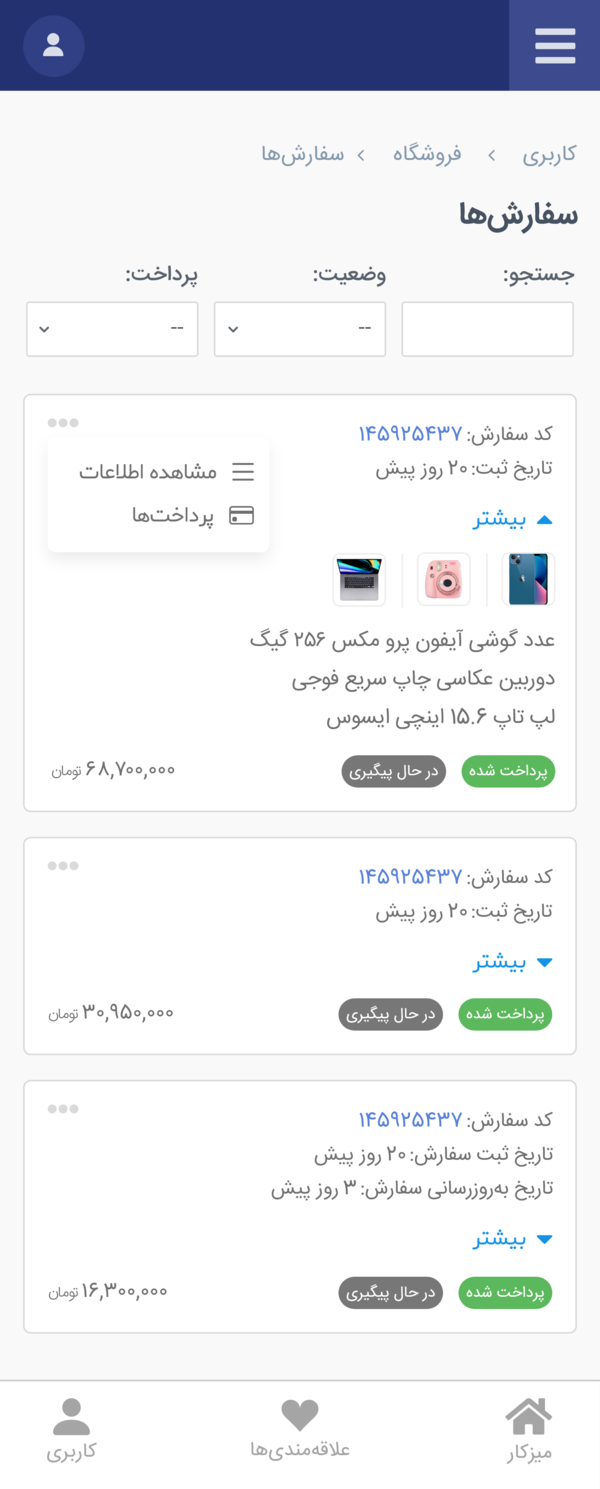Image resolution: width=600 pixels, height=1489 pixels.
Task: Open the پرداخت payment dropdown
Action: coord(112,329)
